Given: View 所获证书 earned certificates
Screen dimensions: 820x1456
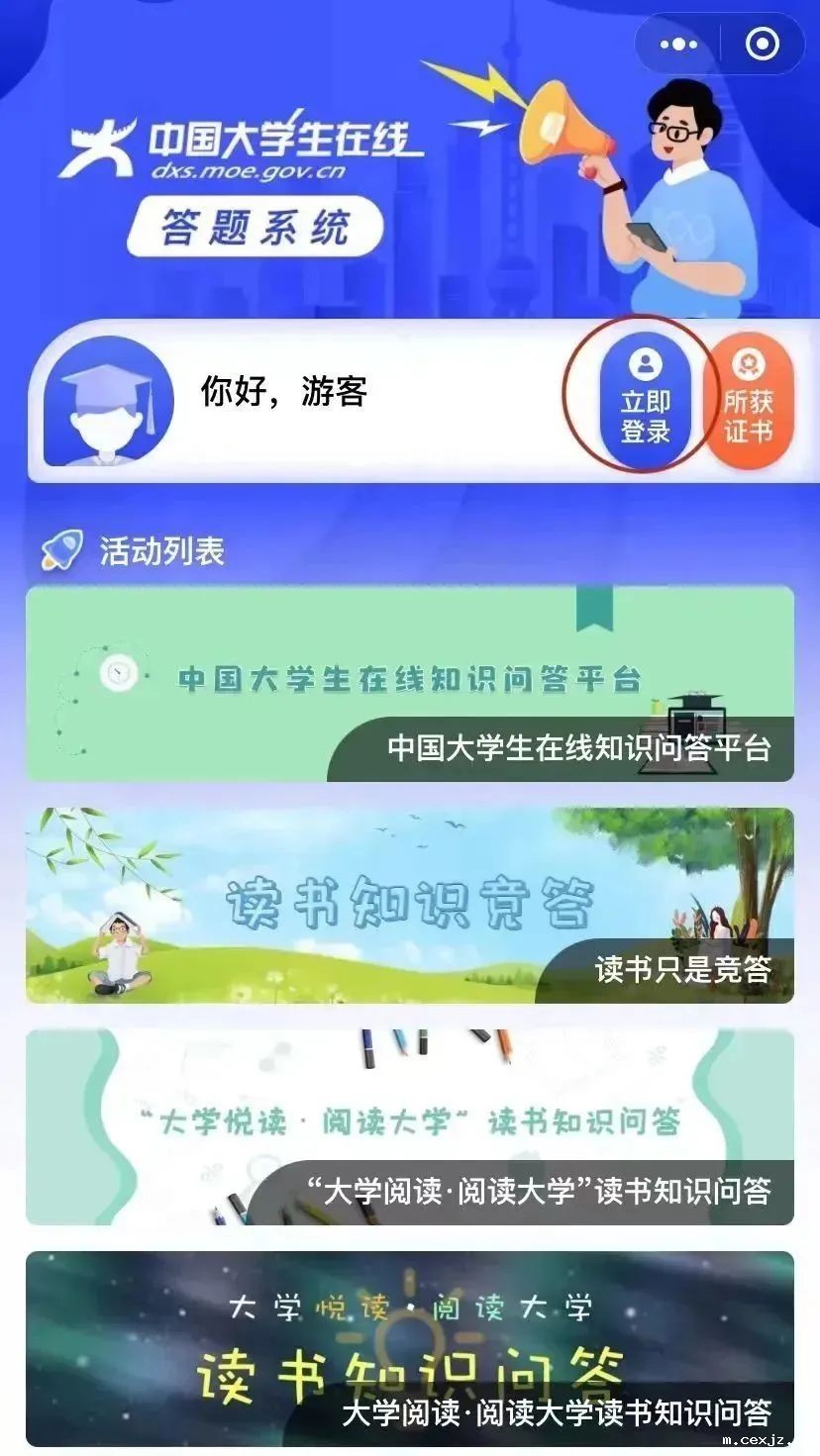Looking at the screenshot, I should 749,401.
